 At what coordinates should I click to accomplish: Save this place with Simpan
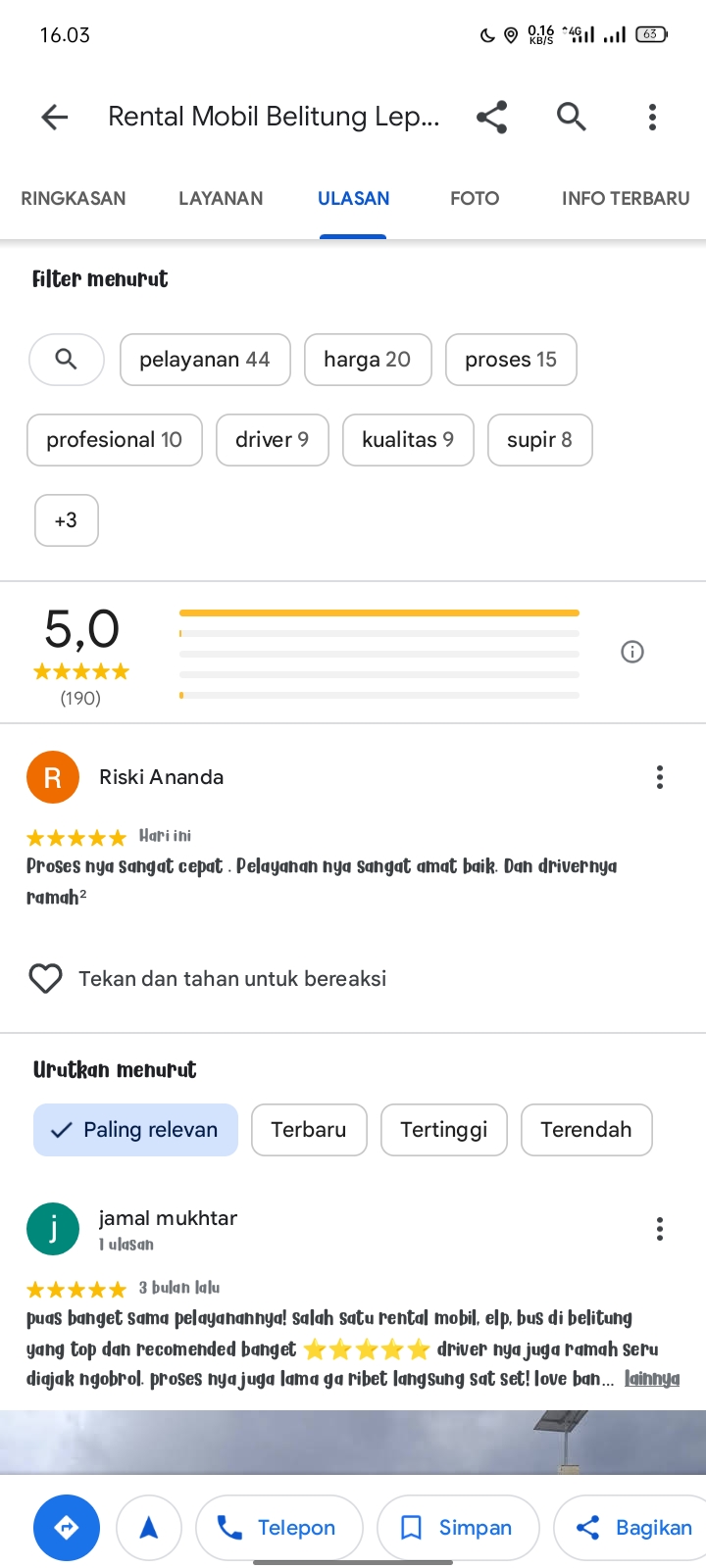[458, 1528]
